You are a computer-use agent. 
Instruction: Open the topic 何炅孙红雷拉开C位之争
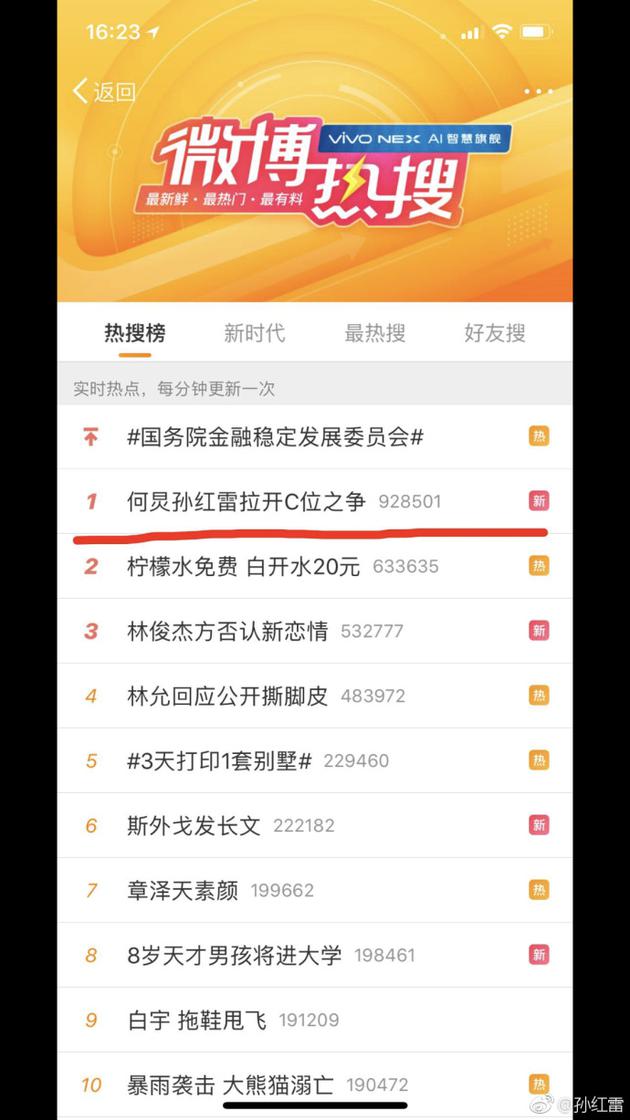(246, 501)
